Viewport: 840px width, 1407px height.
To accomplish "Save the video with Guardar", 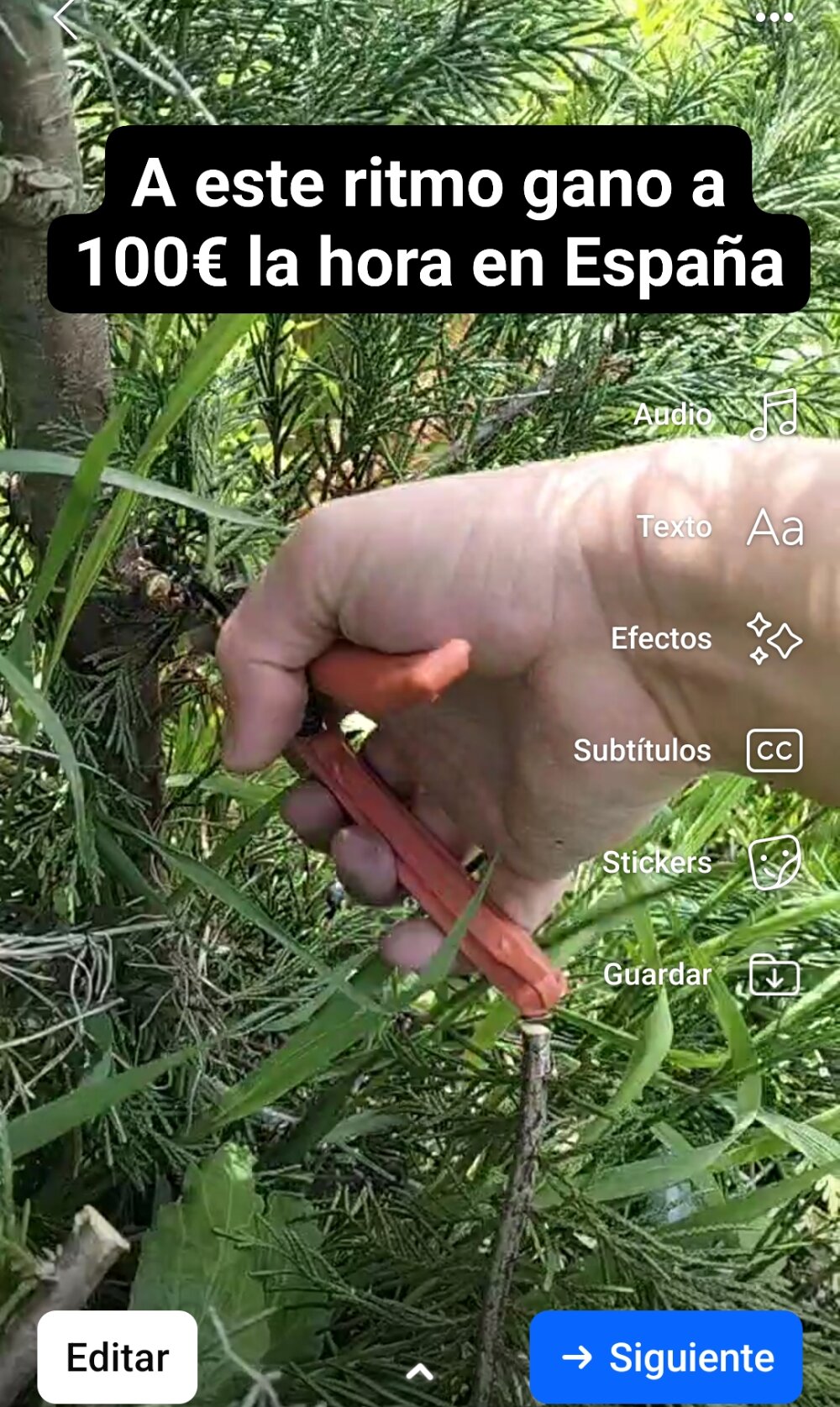I will pos(774,974).
